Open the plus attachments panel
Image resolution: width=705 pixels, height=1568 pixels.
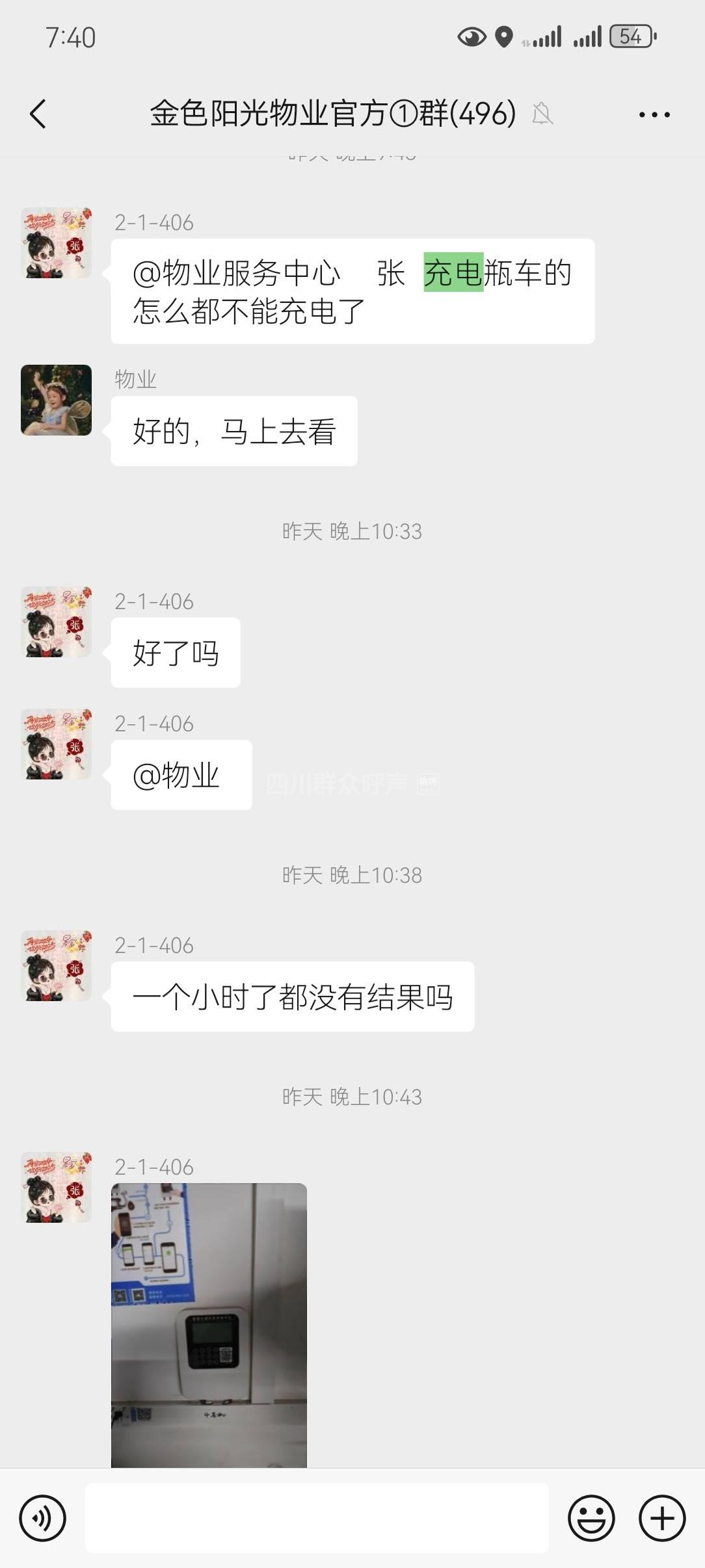pyautogui.click(x=662, y=1518)
